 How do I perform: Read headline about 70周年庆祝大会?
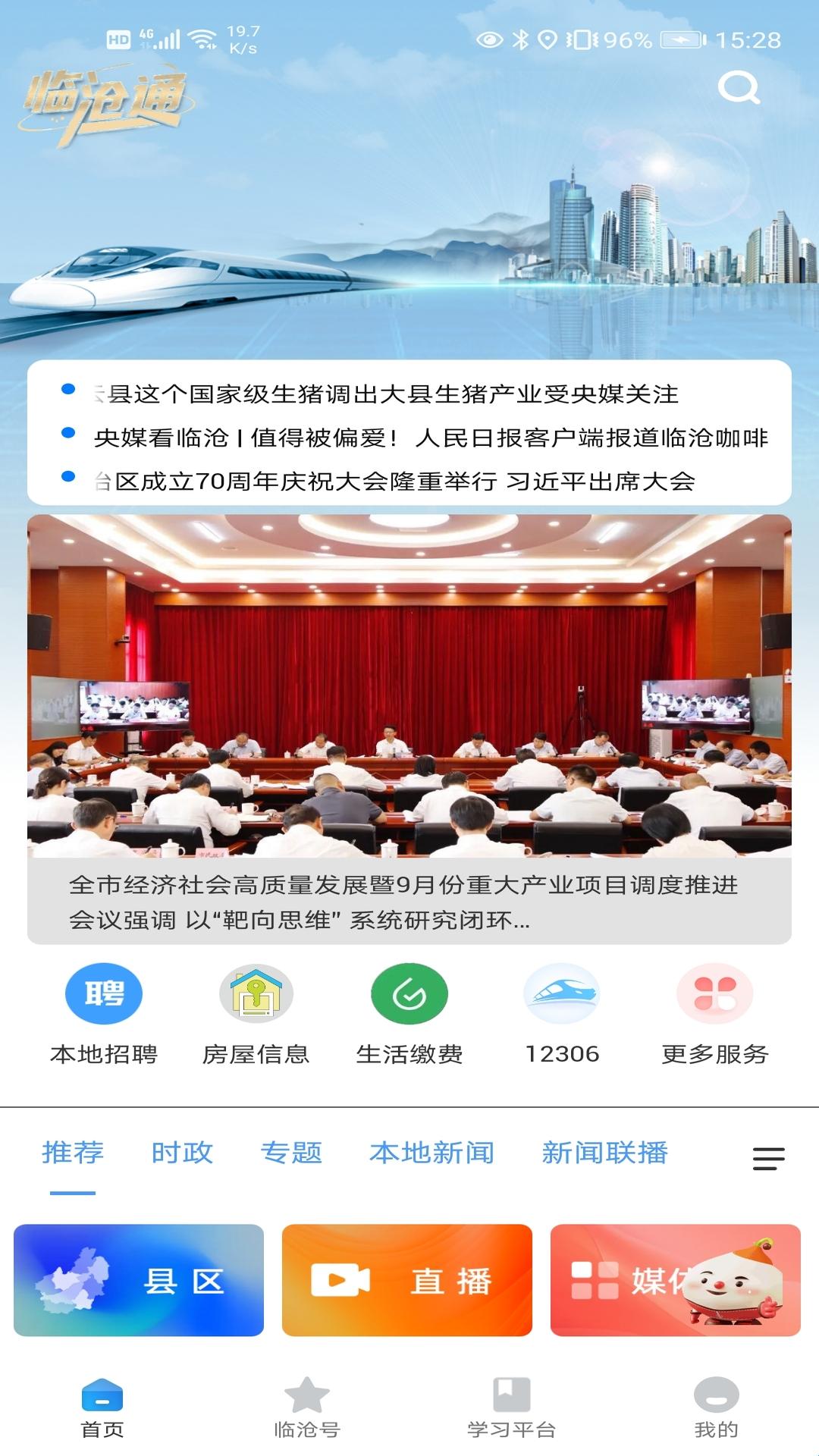pos(394,482)
